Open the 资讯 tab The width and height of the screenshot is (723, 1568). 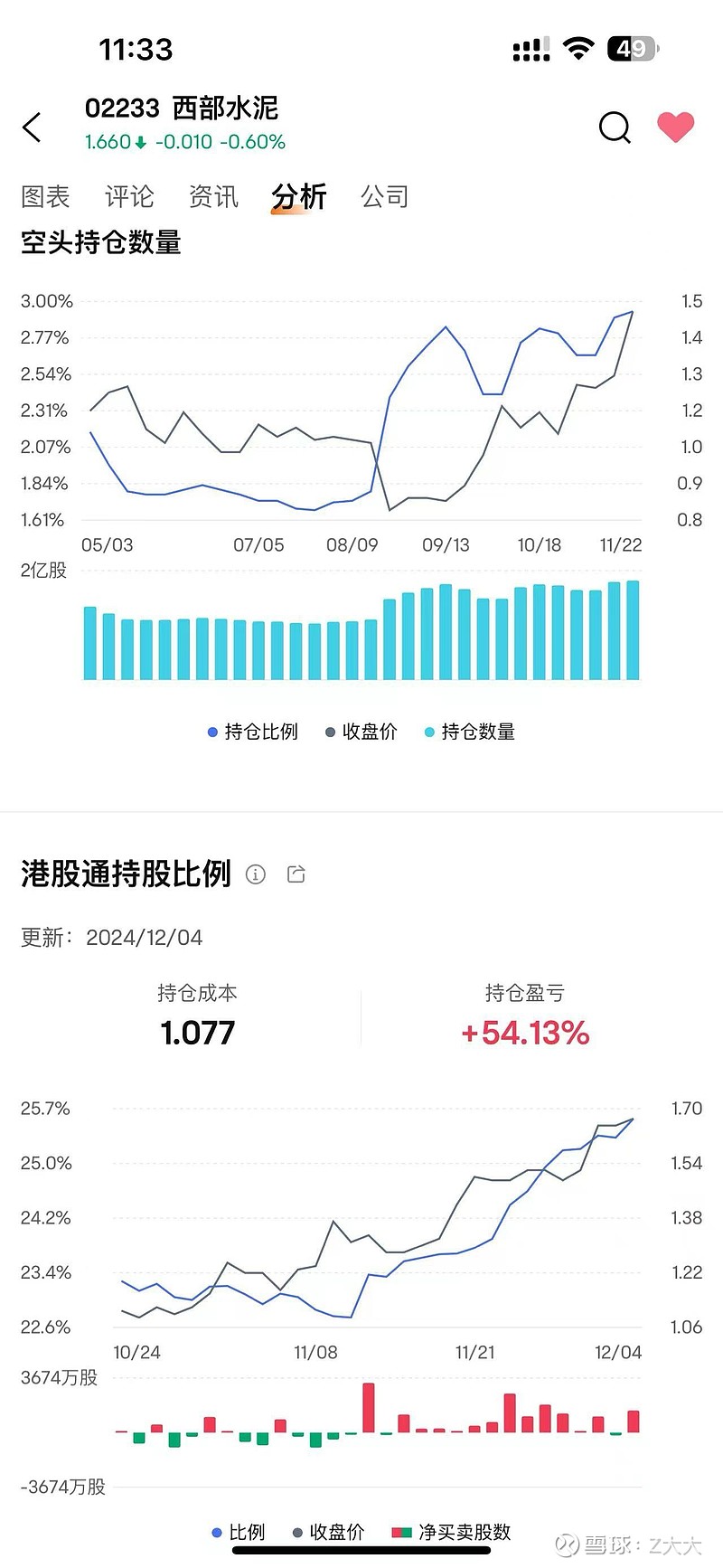[x=213, y=196]
